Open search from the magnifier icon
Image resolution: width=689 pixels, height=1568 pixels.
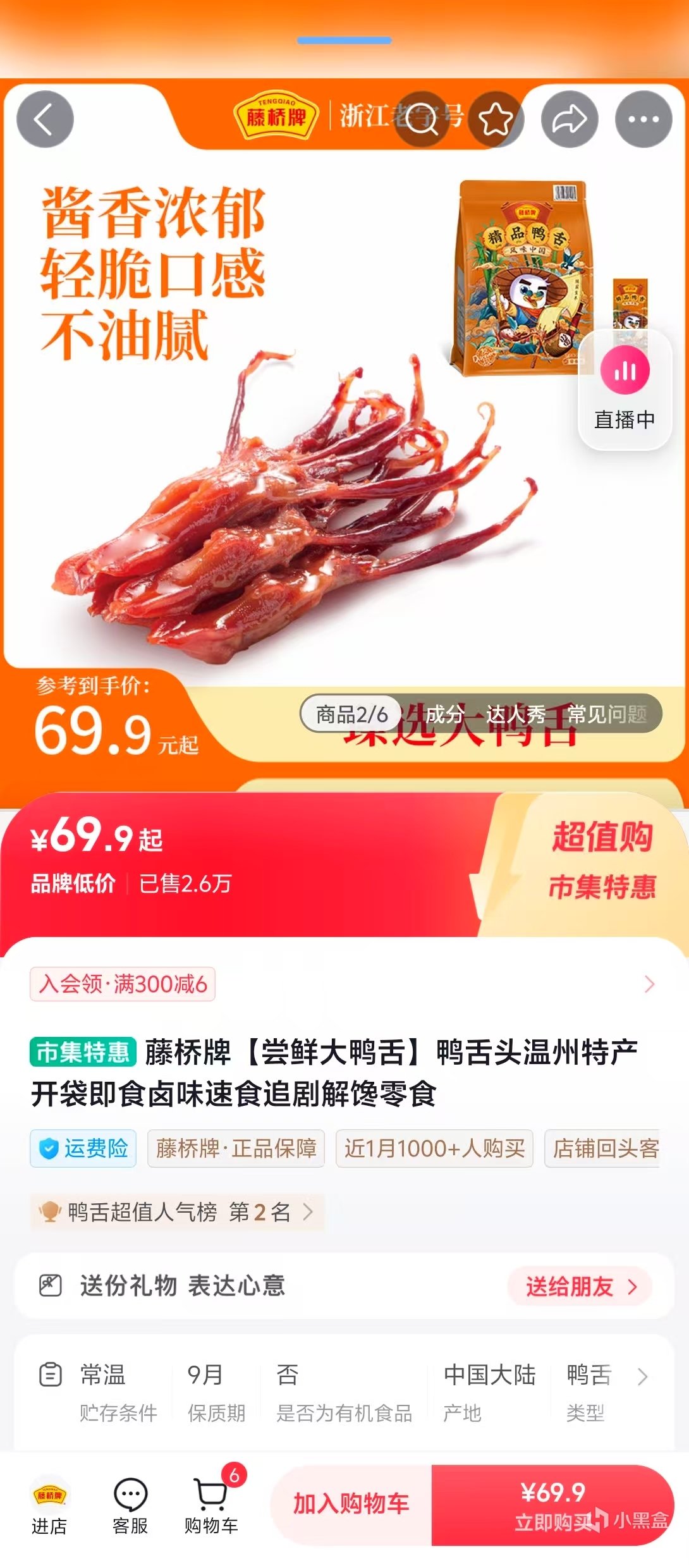coord(422,119)
